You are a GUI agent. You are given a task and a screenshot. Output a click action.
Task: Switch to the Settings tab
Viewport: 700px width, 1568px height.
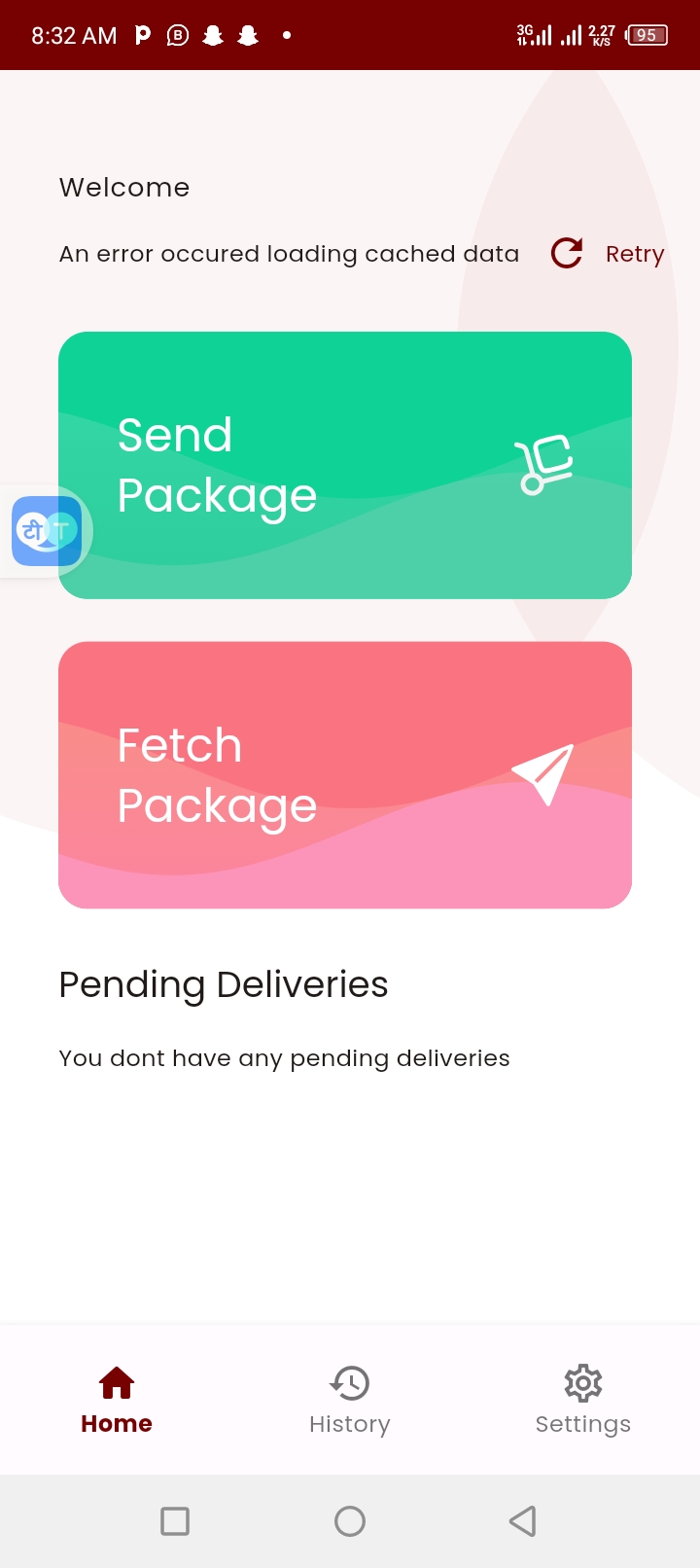[583, 1401]
